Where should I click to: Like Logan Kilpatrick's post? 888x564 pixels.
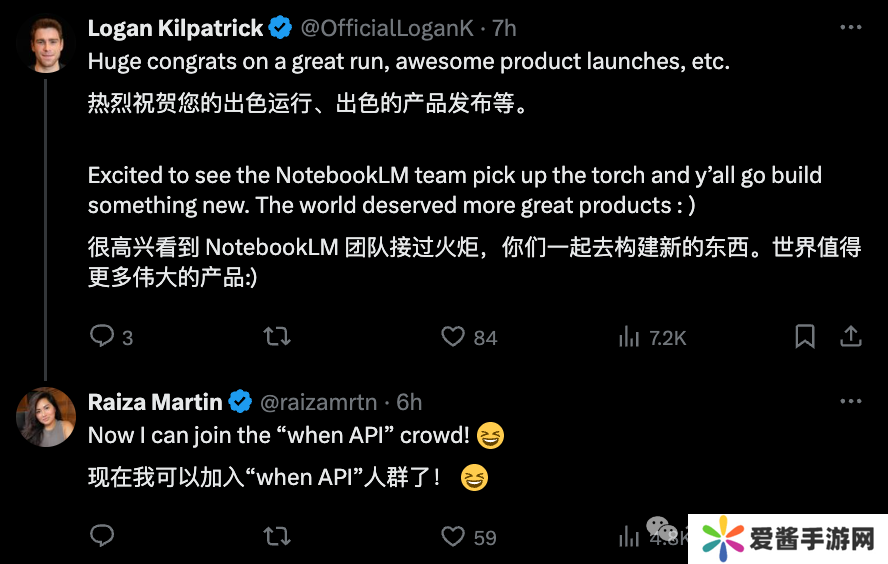pos(453,336)
